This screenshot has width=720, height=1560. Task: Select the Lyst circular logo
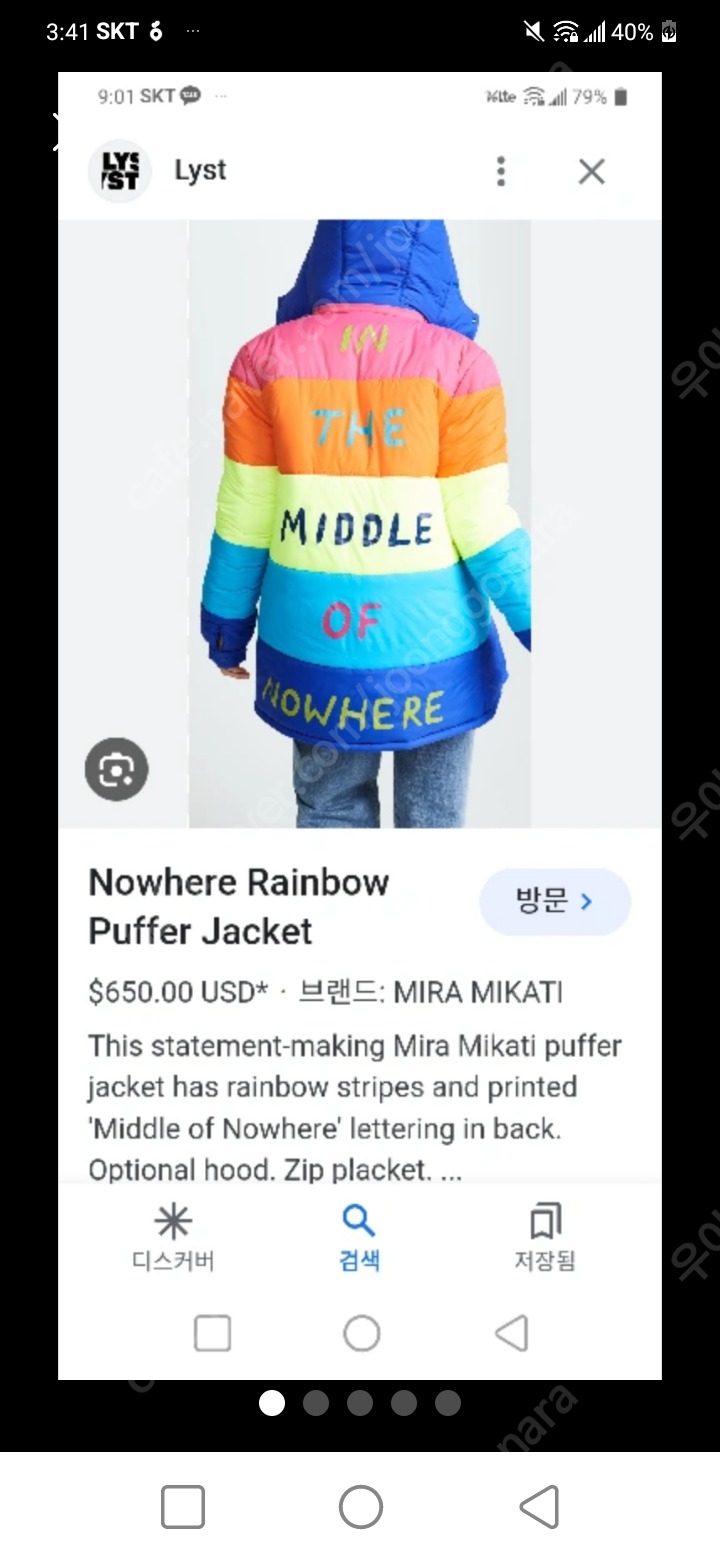click(119, 171)
